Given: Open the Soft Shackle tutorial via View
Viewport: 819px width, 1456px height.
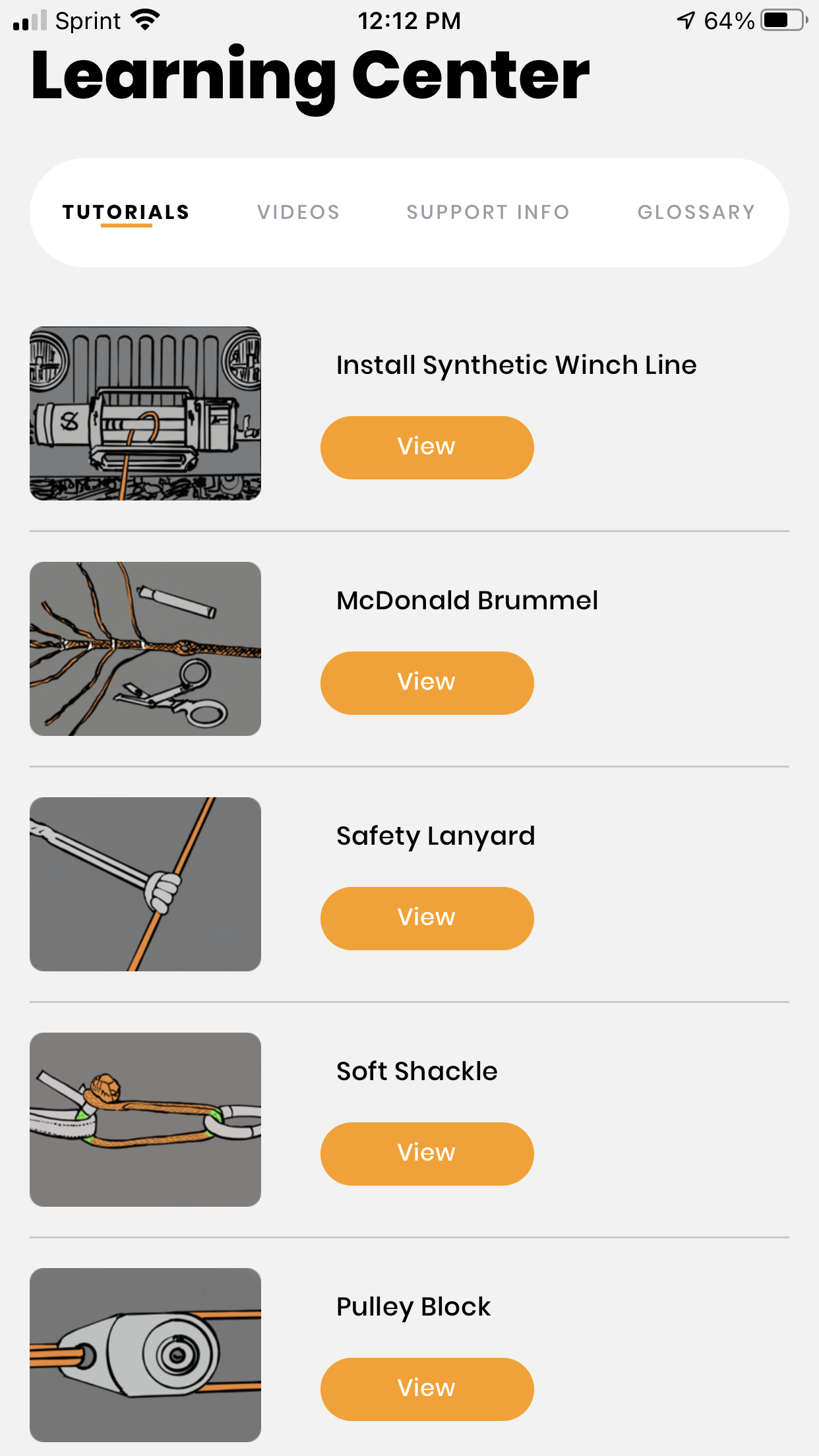Looking at the screenshot, I should 427,1153.
